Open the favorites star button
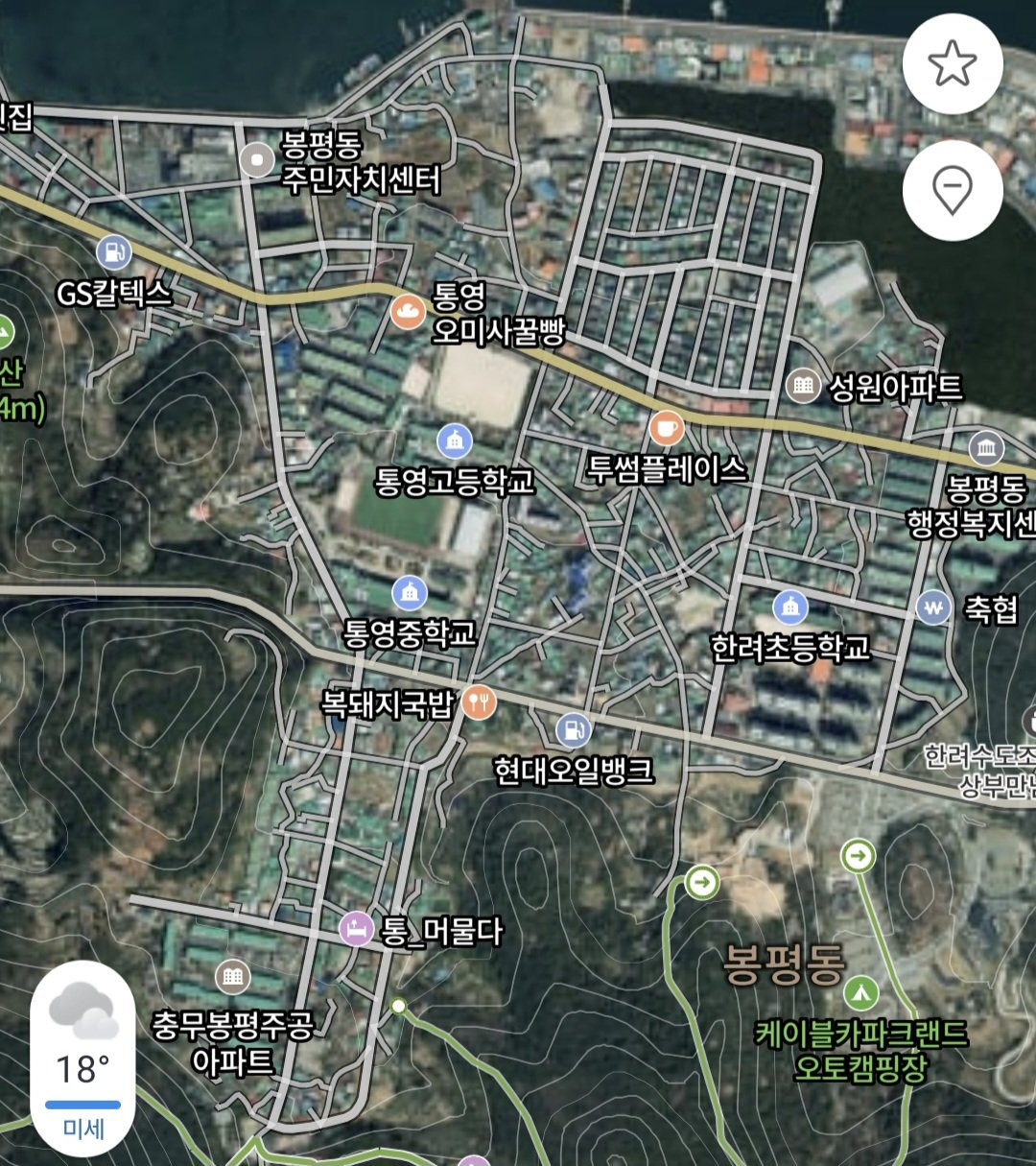This screenshot has height=1166, width=1036. (952, 64)
